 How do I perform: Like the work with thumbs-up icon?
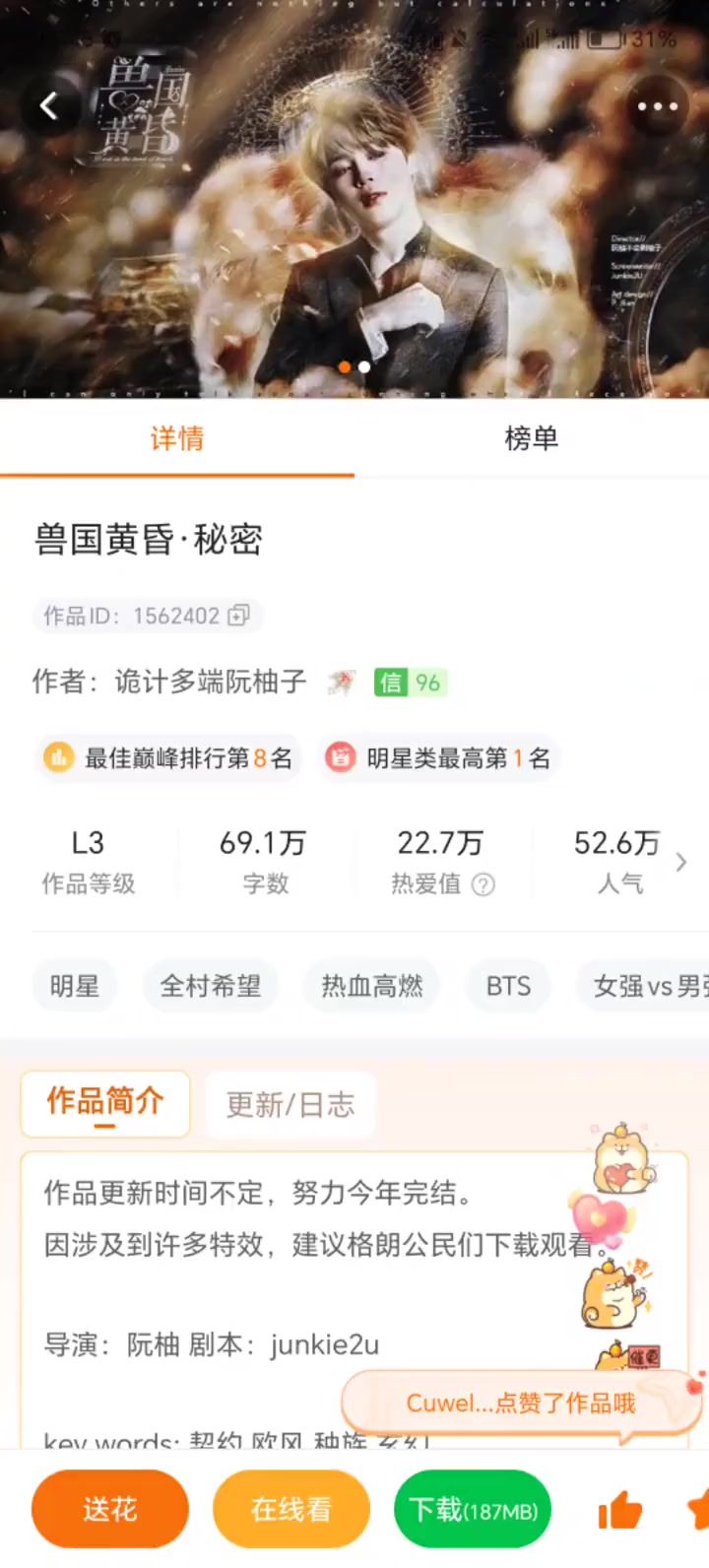point(620,1510)
